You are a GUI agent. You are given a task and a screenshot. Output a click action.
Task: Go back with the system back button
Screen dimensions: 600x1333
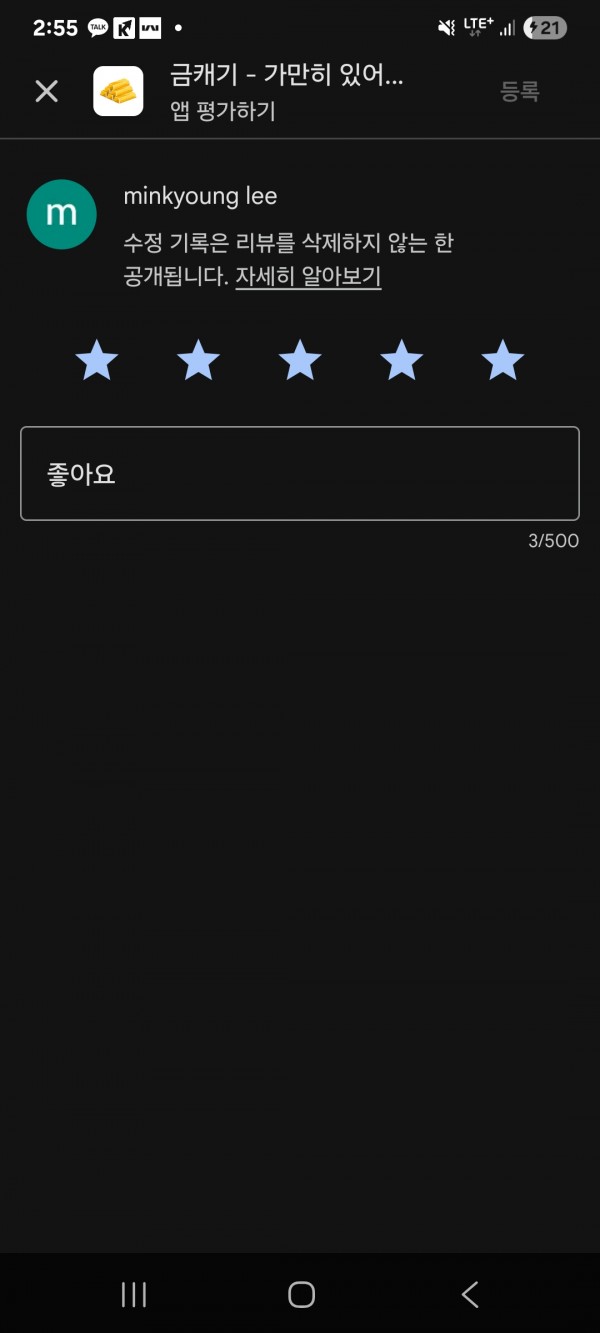(x=470, y=1294)
